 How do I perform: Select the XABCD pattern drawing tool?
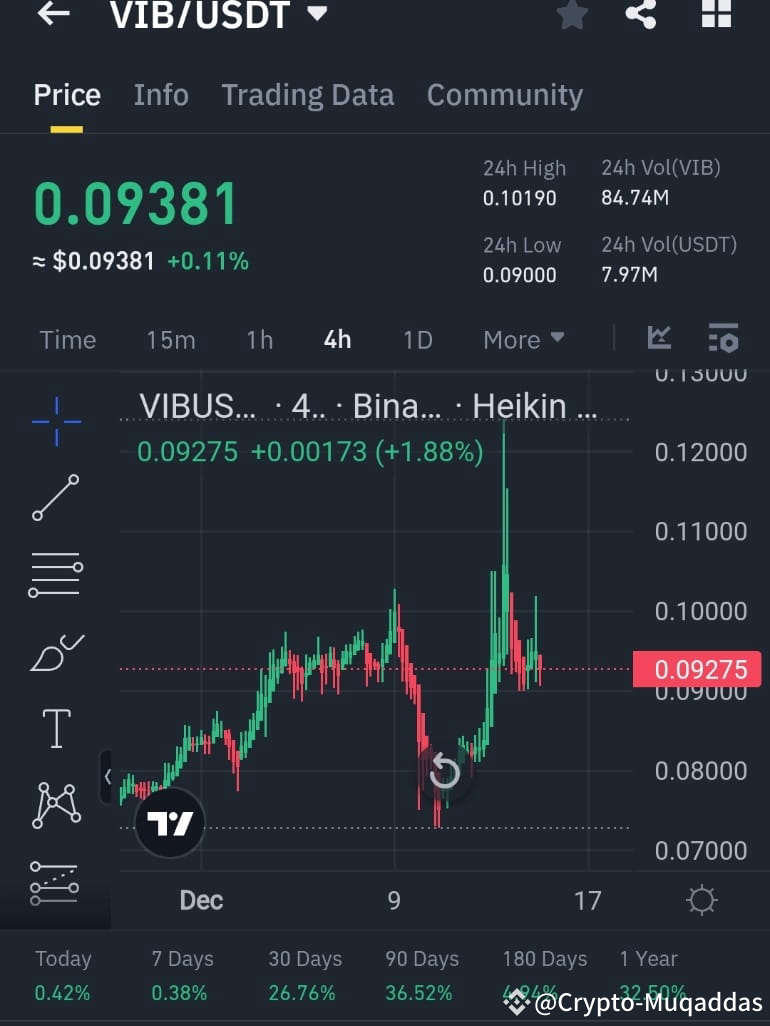click(55, 805)
